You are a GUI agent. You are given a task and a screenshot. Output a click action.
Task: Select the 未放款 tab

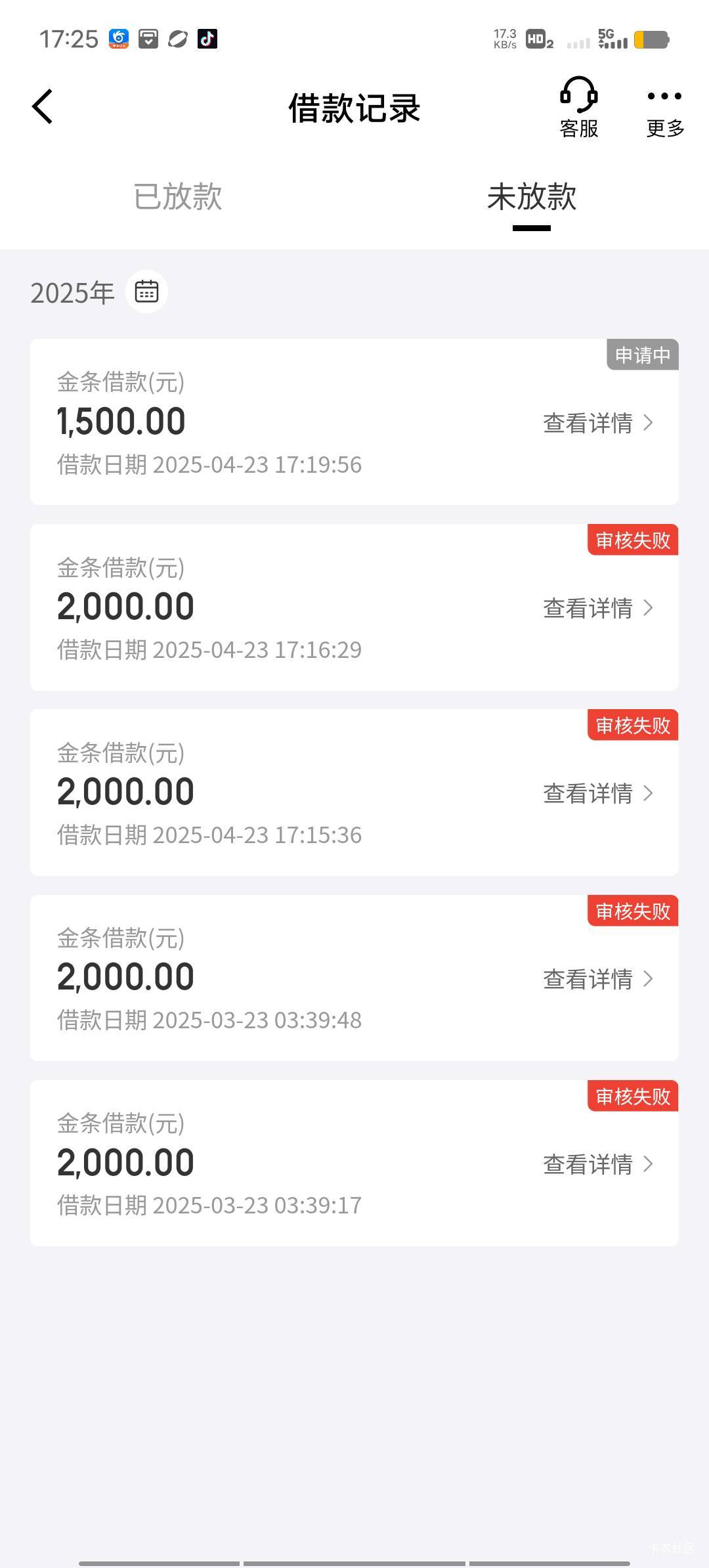pyautogui.click(x=532, y=196)
